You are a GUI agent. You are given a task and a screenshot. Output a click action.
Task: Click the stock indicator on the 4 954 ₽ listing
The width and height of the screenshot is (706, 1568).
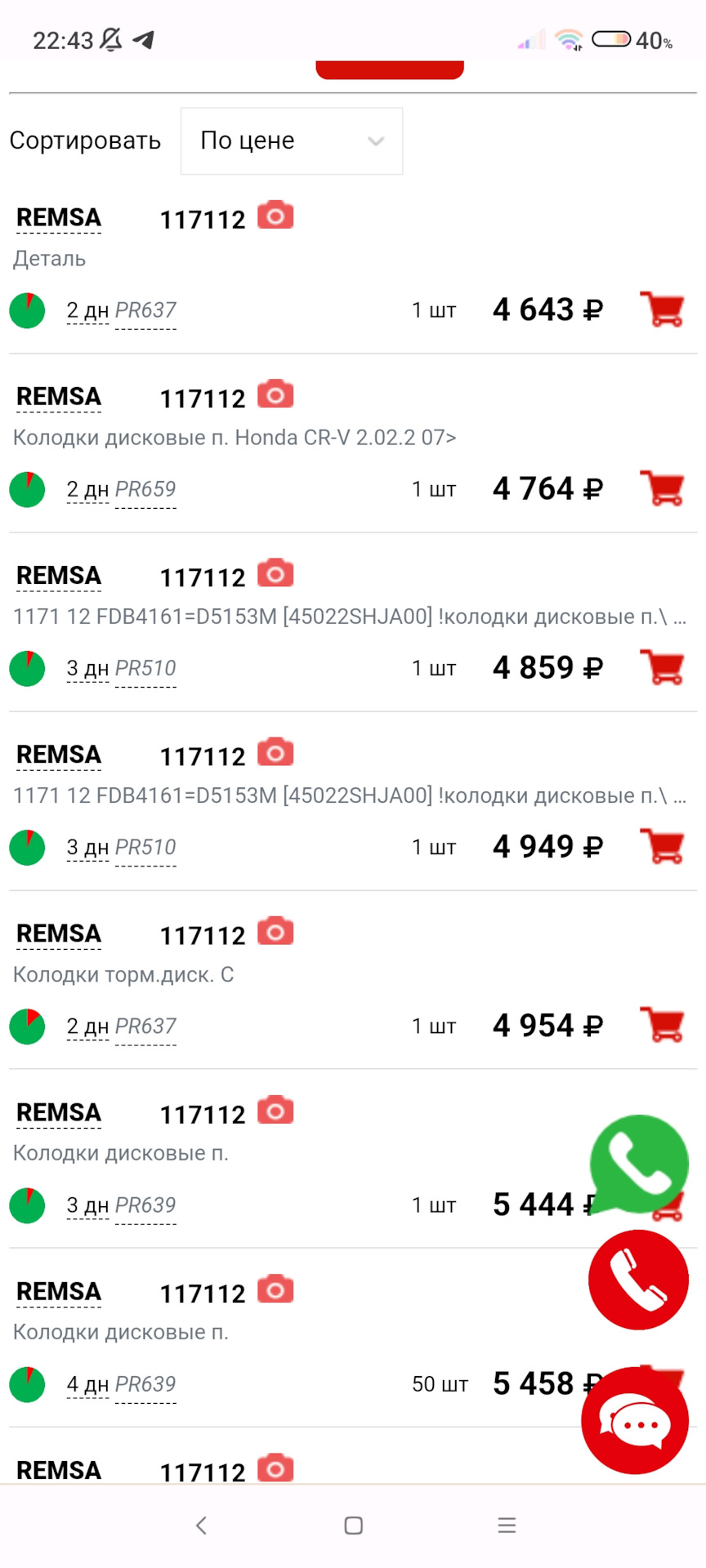tap(26, 1027)
